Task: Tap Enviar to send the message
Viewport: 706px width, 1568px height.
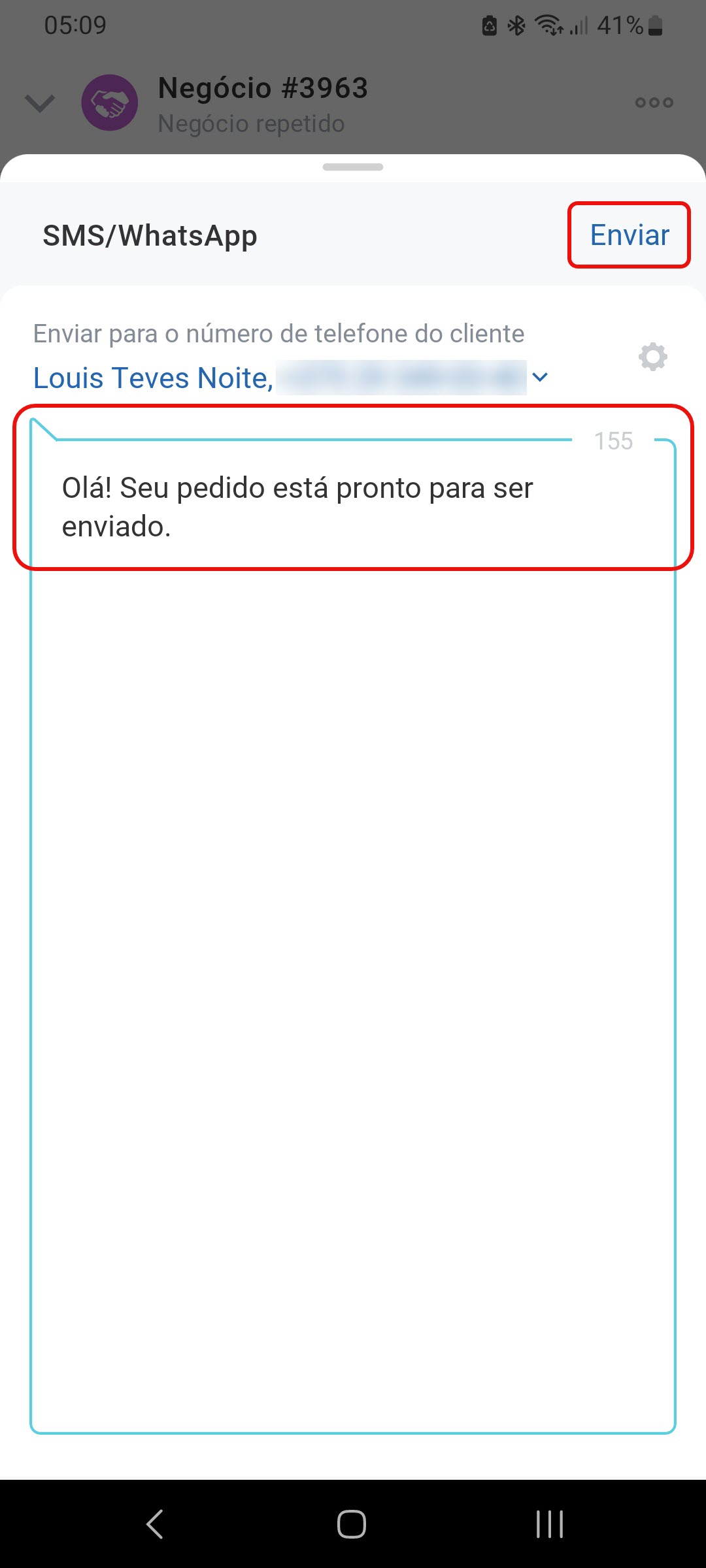Action: click(x=629, y=235)
